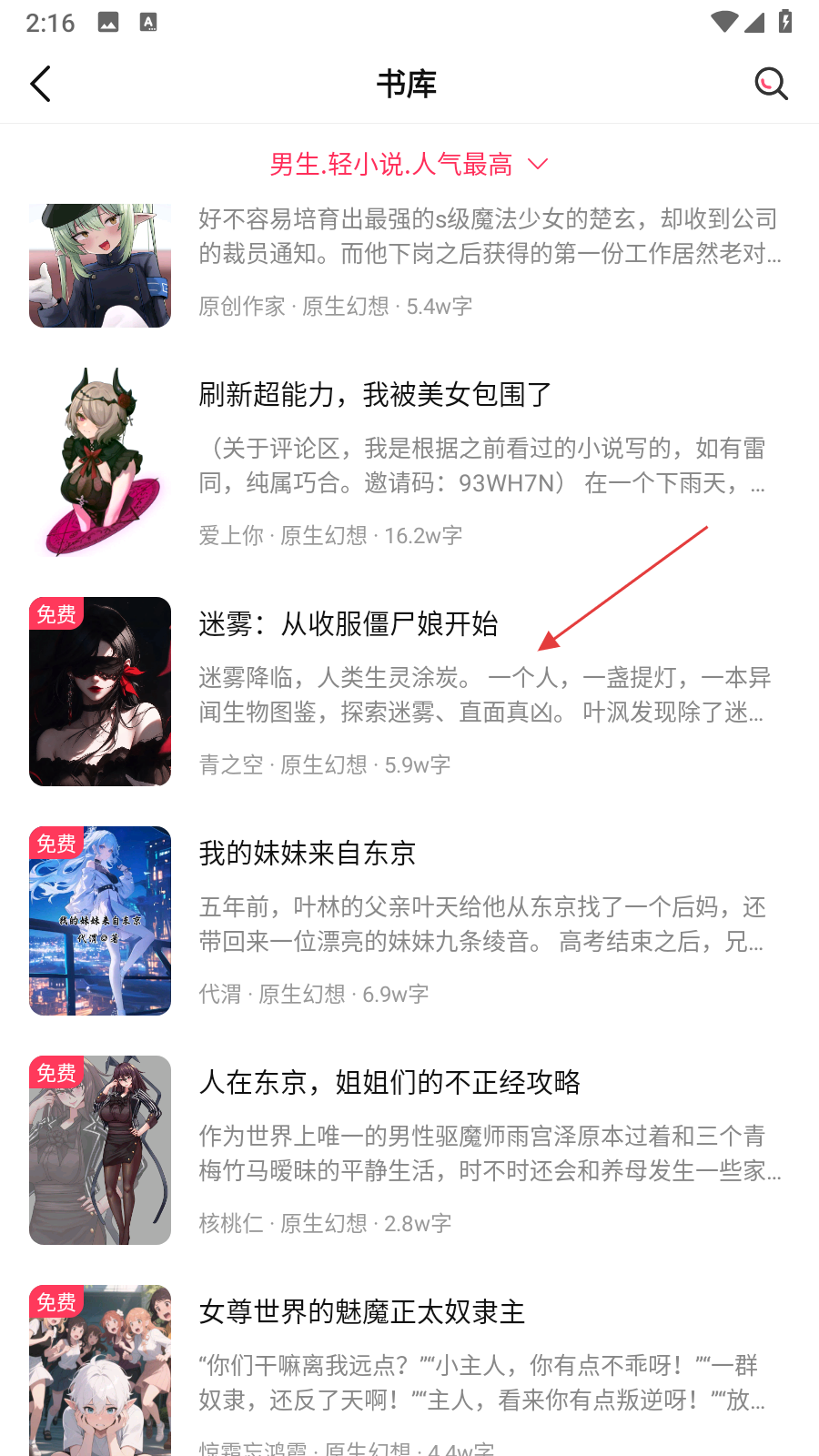Open 迷雾：从收服僵尸娘开始
Viewport: 819px width, 1456px height.
click(349, 624)
